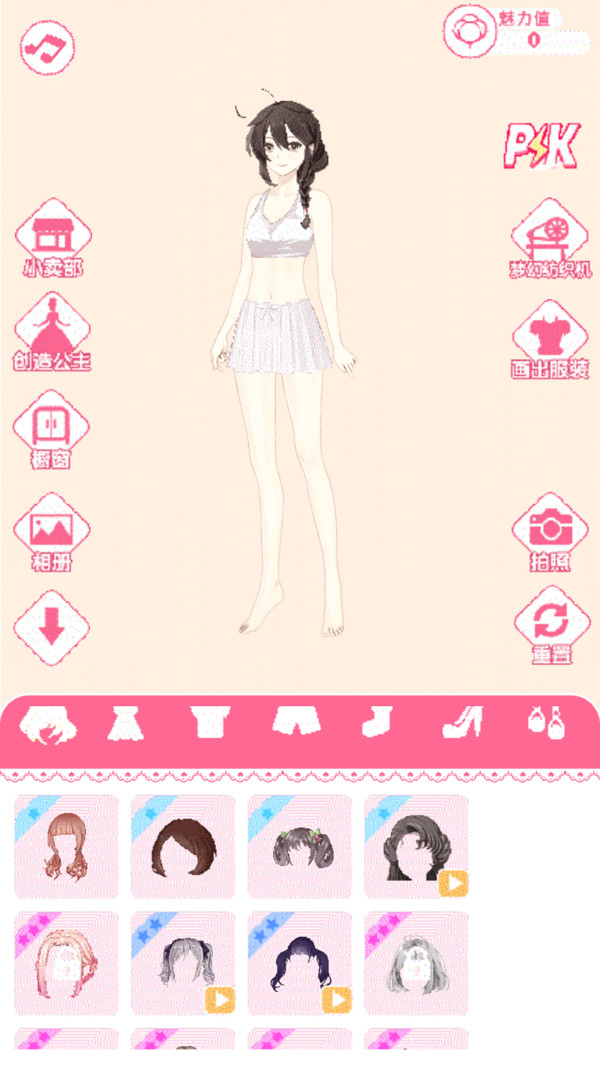Switch to the shorts category tab
The width and height of the screenshot is (600, 1066).
[x=296, y=721]
